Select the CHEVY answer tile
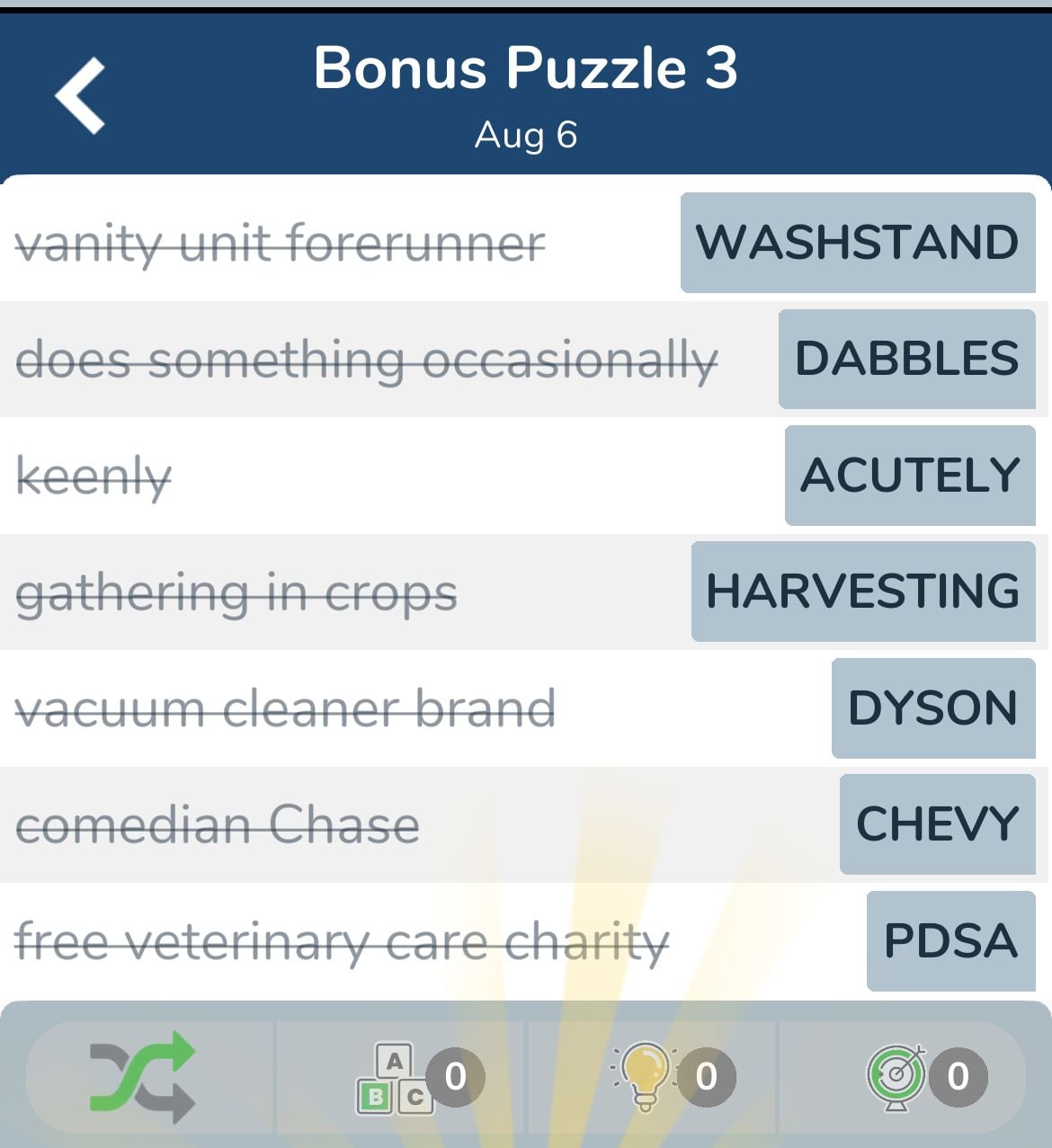The height and width of the screenshot is (1148, 1052). click(x=937, y=824)
